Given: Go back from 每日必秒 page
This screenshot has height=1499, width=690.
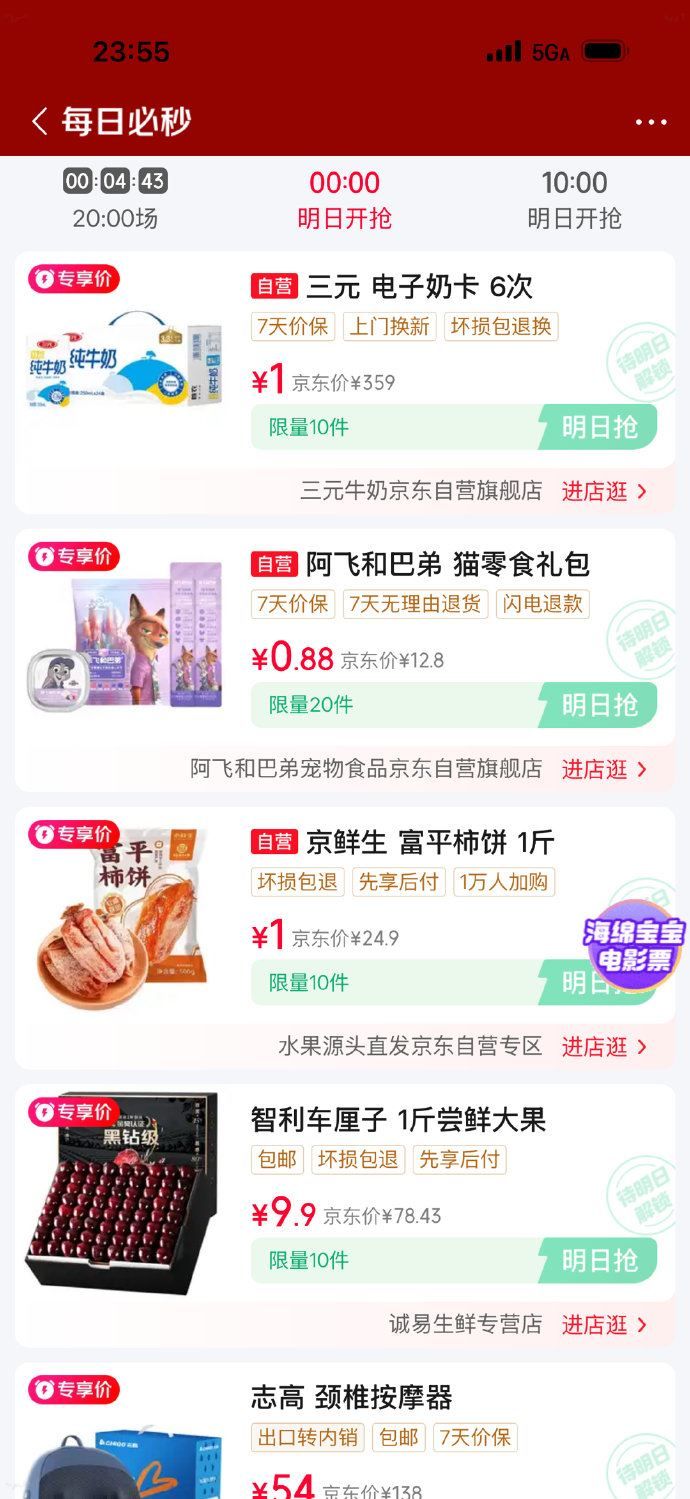Looking at the screenshot, I should (x=39, y=122).
